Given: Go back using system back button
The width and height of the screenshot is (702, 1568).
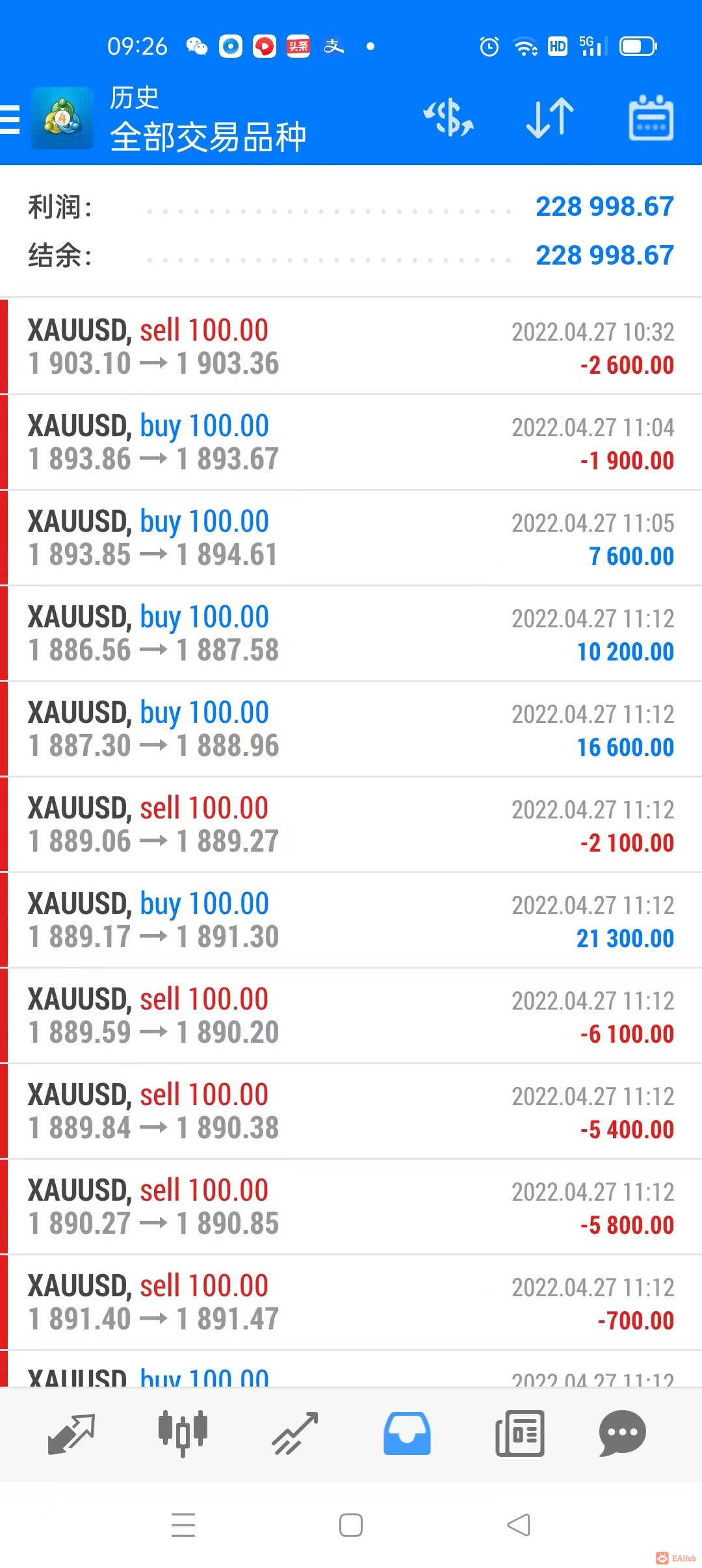Looking at the screenshot, I should [x=519, y=1525].
